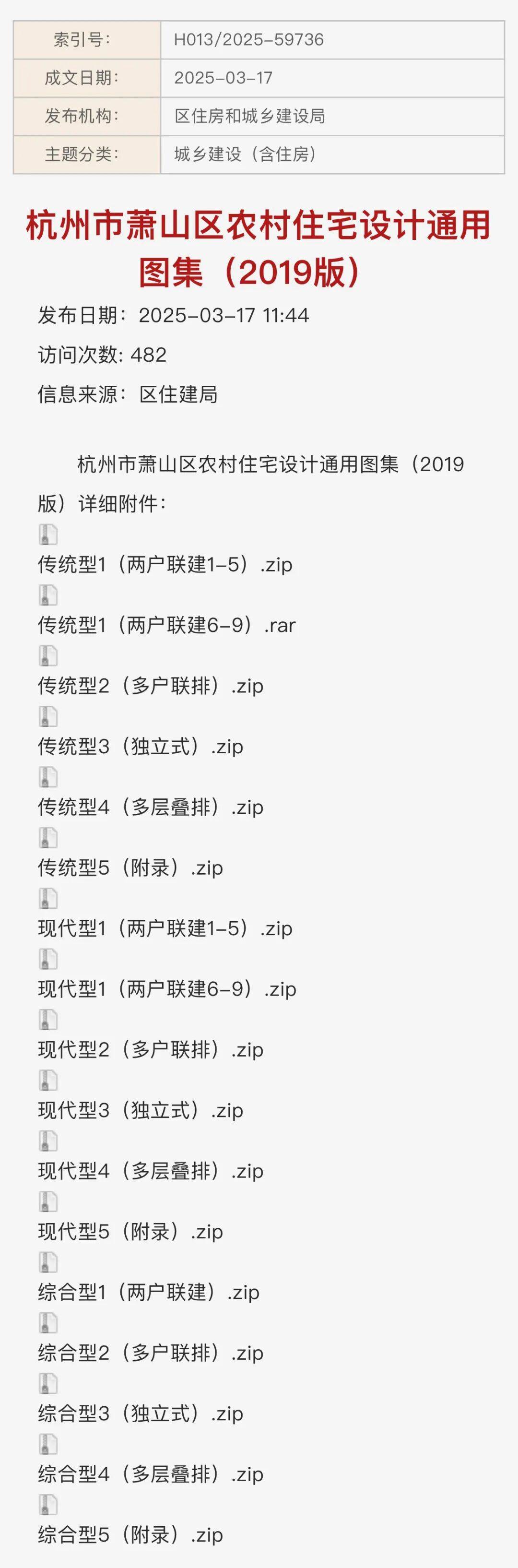The height and width of the screenshot is (1568, 518).
Task: Download 综合型4（多层叠排）.zip
Action: coord(150,1473)
